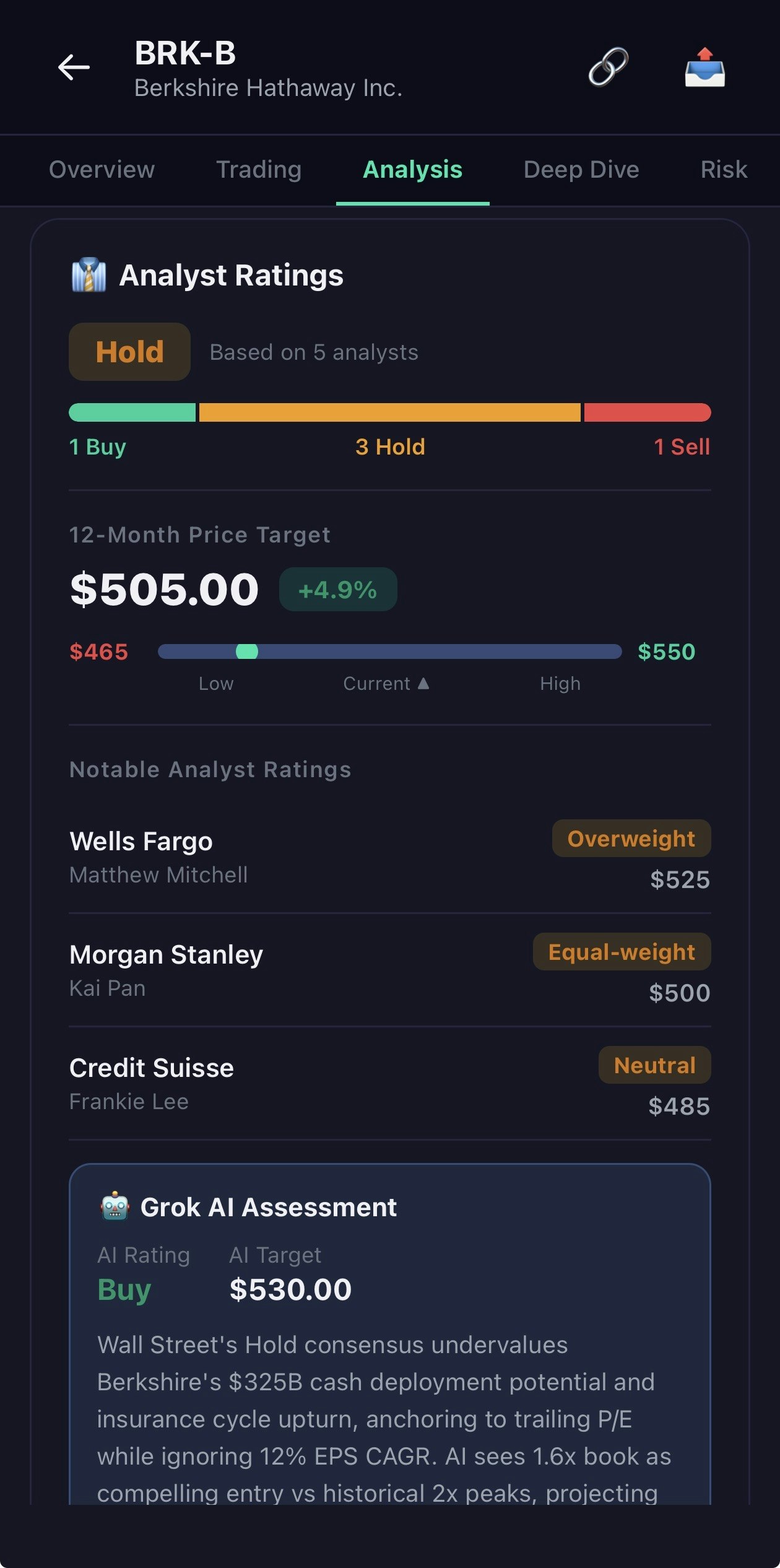
Task: Click the Hold consensus badge
Action: [x=129, y=351]
